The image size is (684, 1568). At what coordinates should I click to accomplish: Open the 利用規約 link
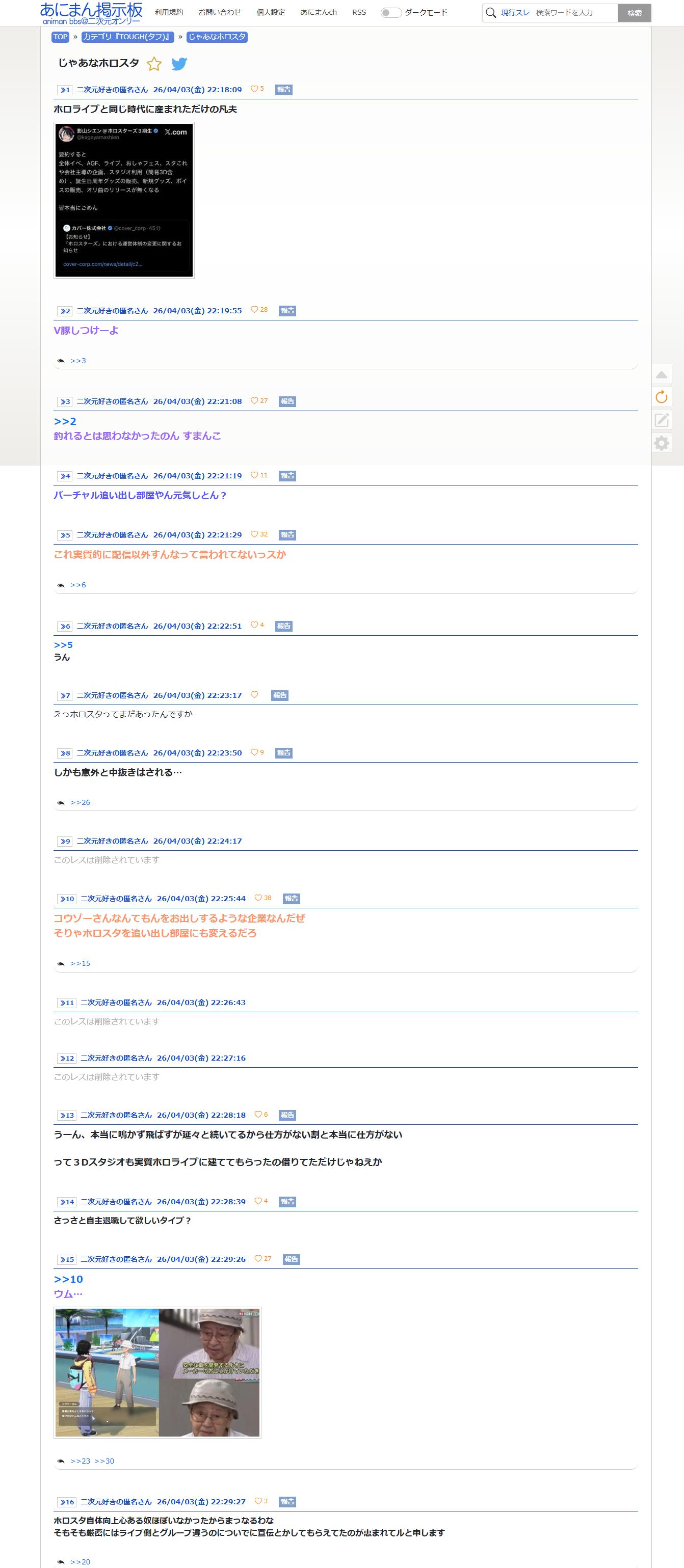[169, 12]
